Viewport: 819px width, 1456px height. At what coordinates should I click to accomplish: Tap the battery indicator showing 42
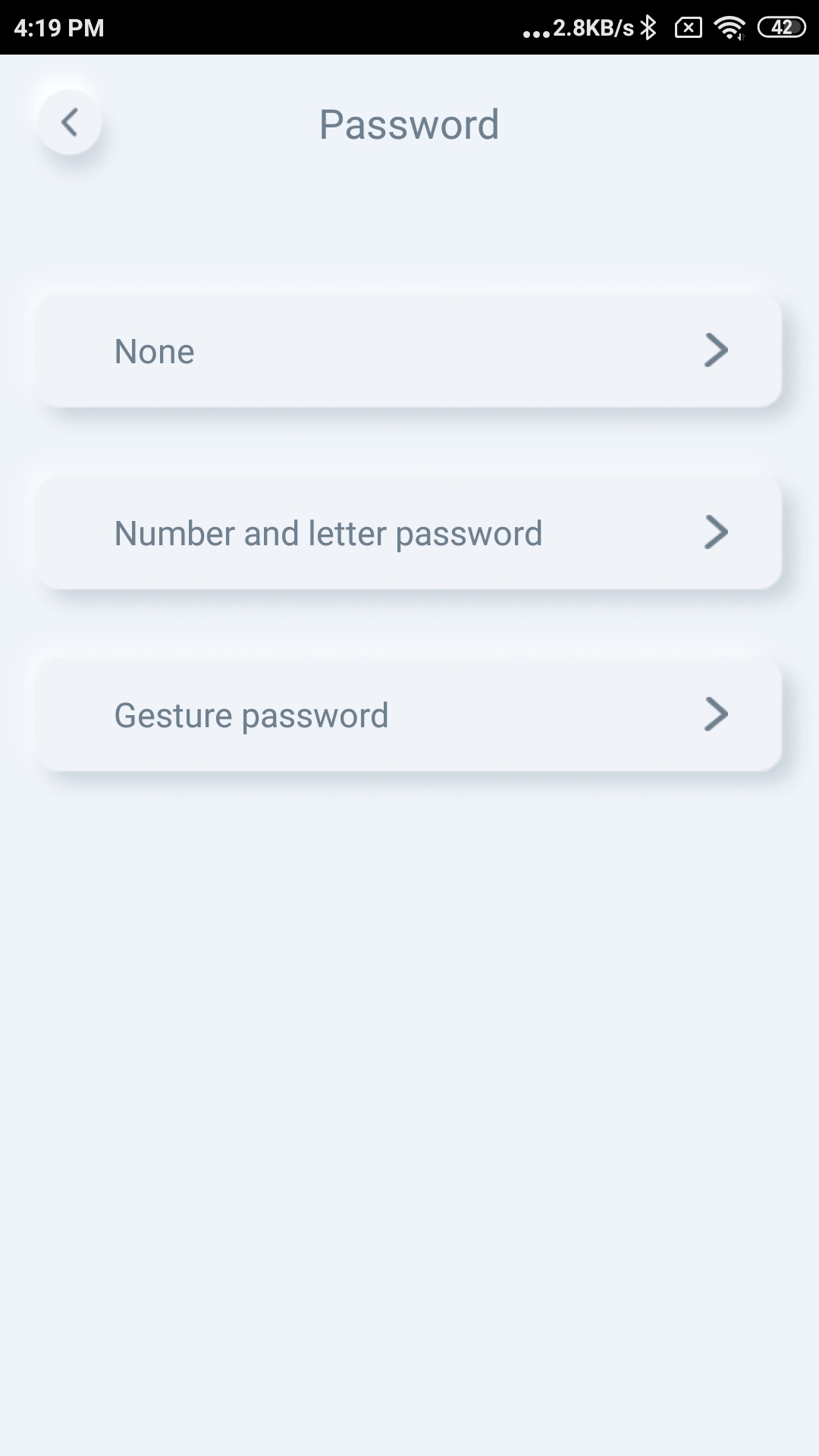coord(781,27)
